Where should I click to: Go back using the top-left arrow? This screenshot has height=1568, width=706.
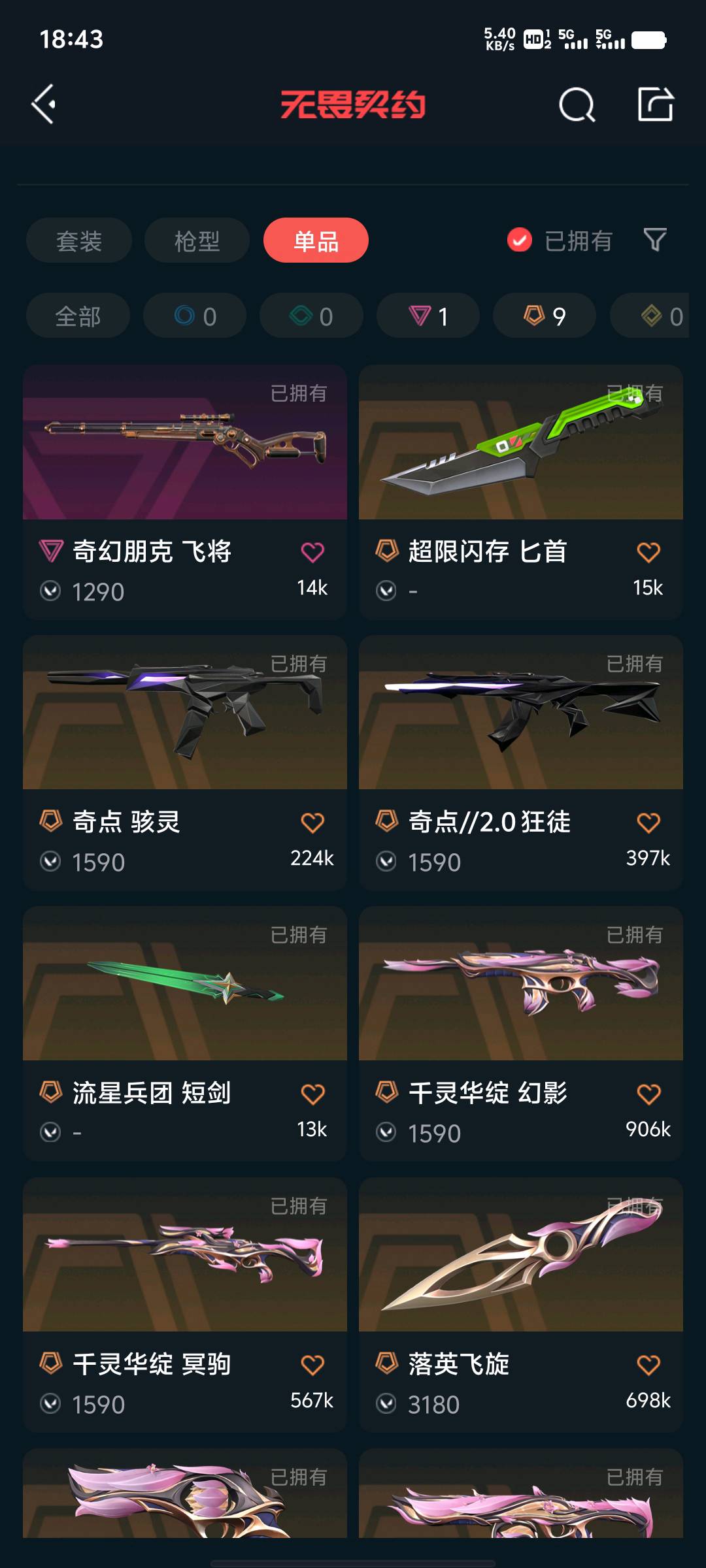click(x=44, y=105)
